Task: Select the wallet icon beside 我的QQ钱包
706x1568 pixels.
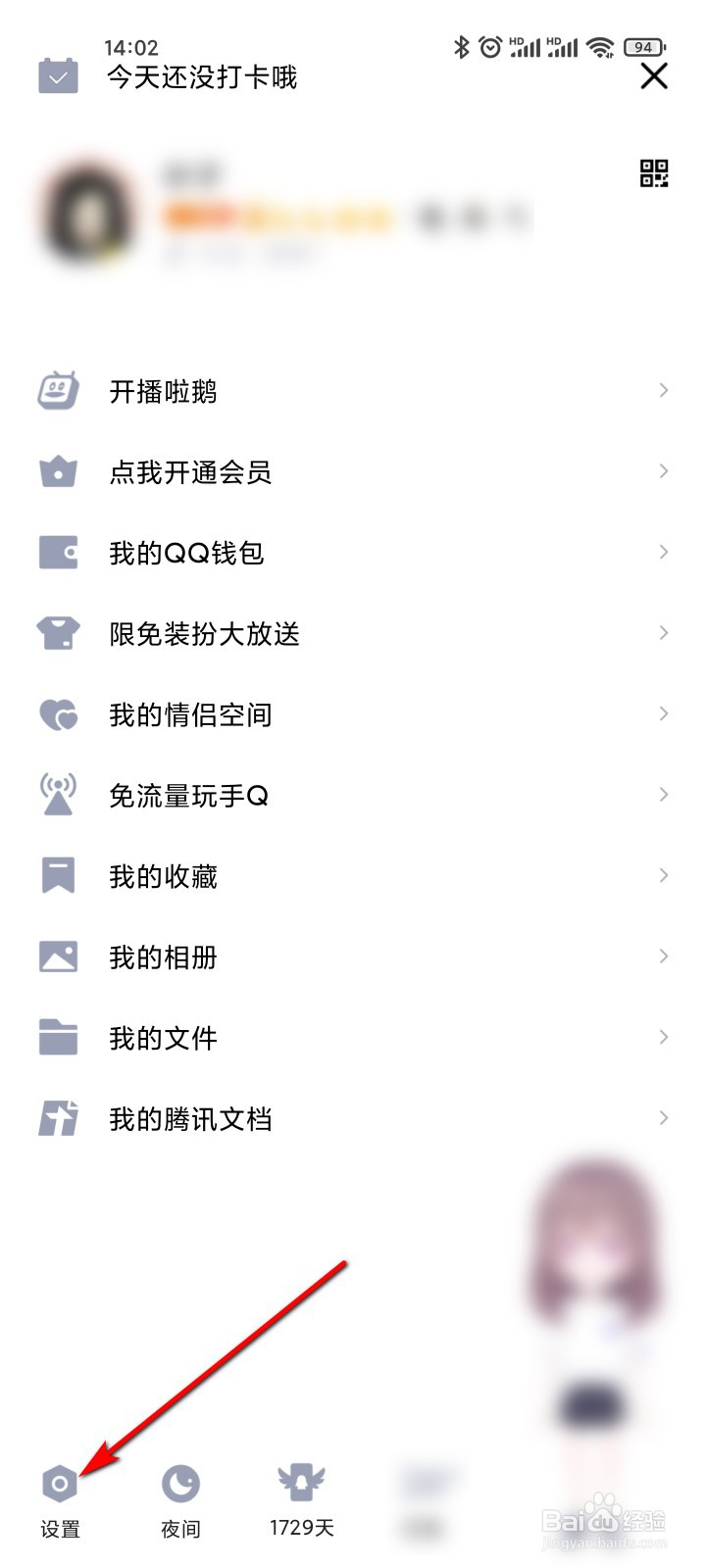Action: pos(59,552)
